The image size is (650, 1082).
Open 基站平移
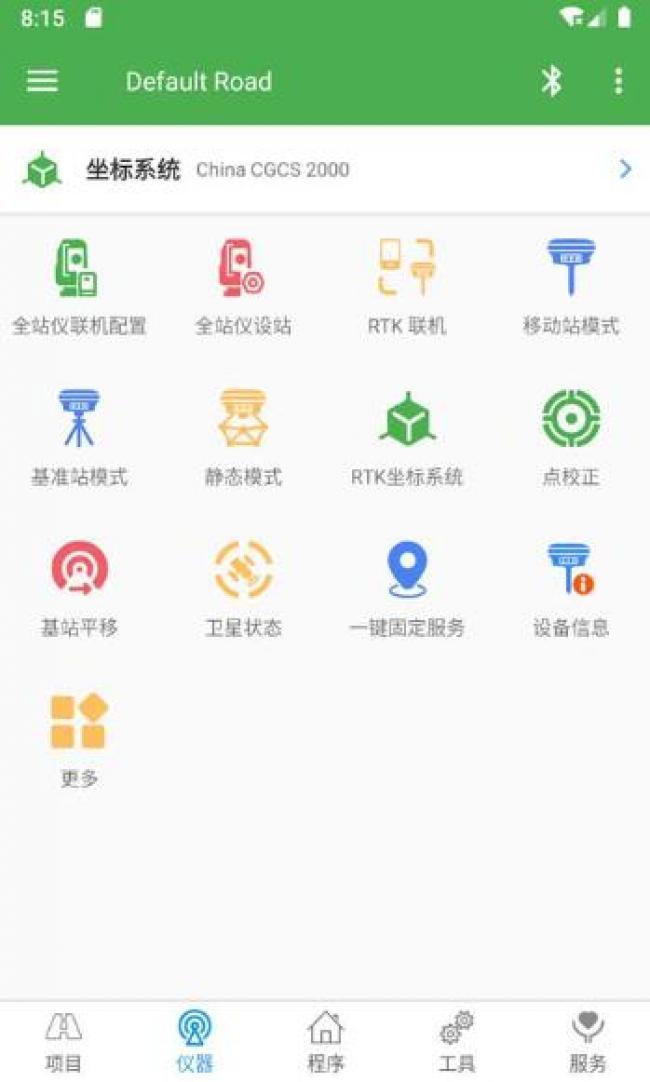pos(79,588)
